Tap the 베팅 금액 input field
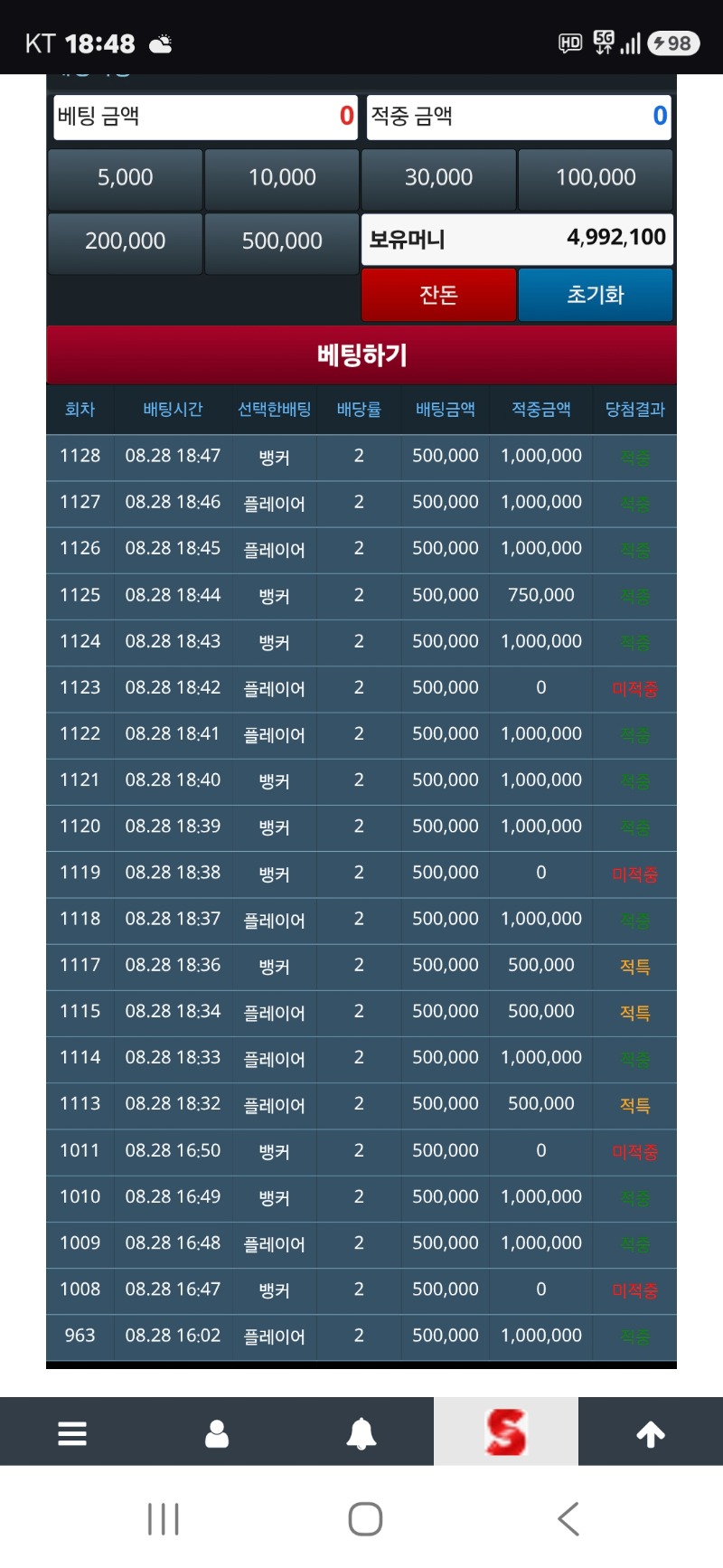This screenshot has width=723, height=1568. click(x=205, y=117)
